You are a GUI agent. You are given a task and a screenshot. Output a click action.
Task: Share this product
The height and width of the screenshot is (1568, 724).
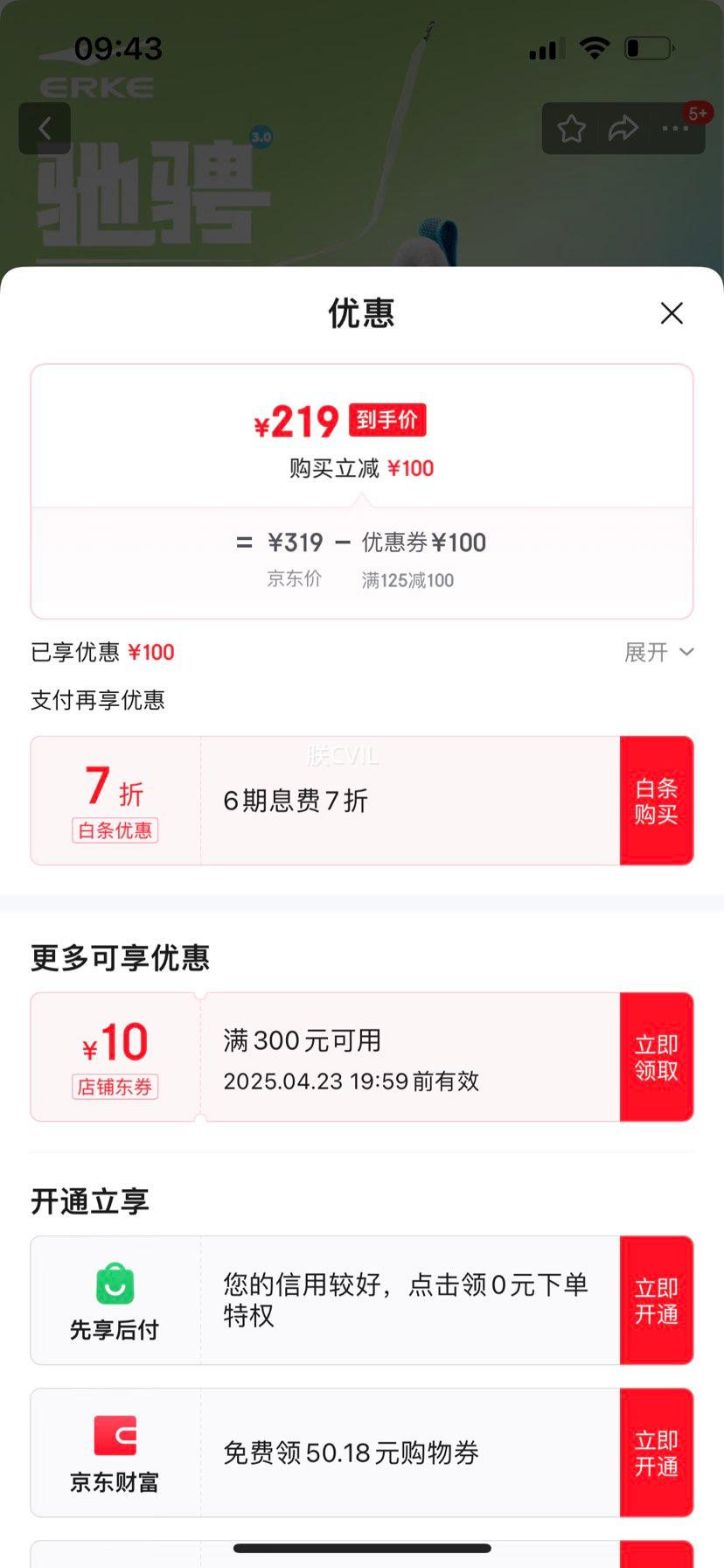coord(623,129)
